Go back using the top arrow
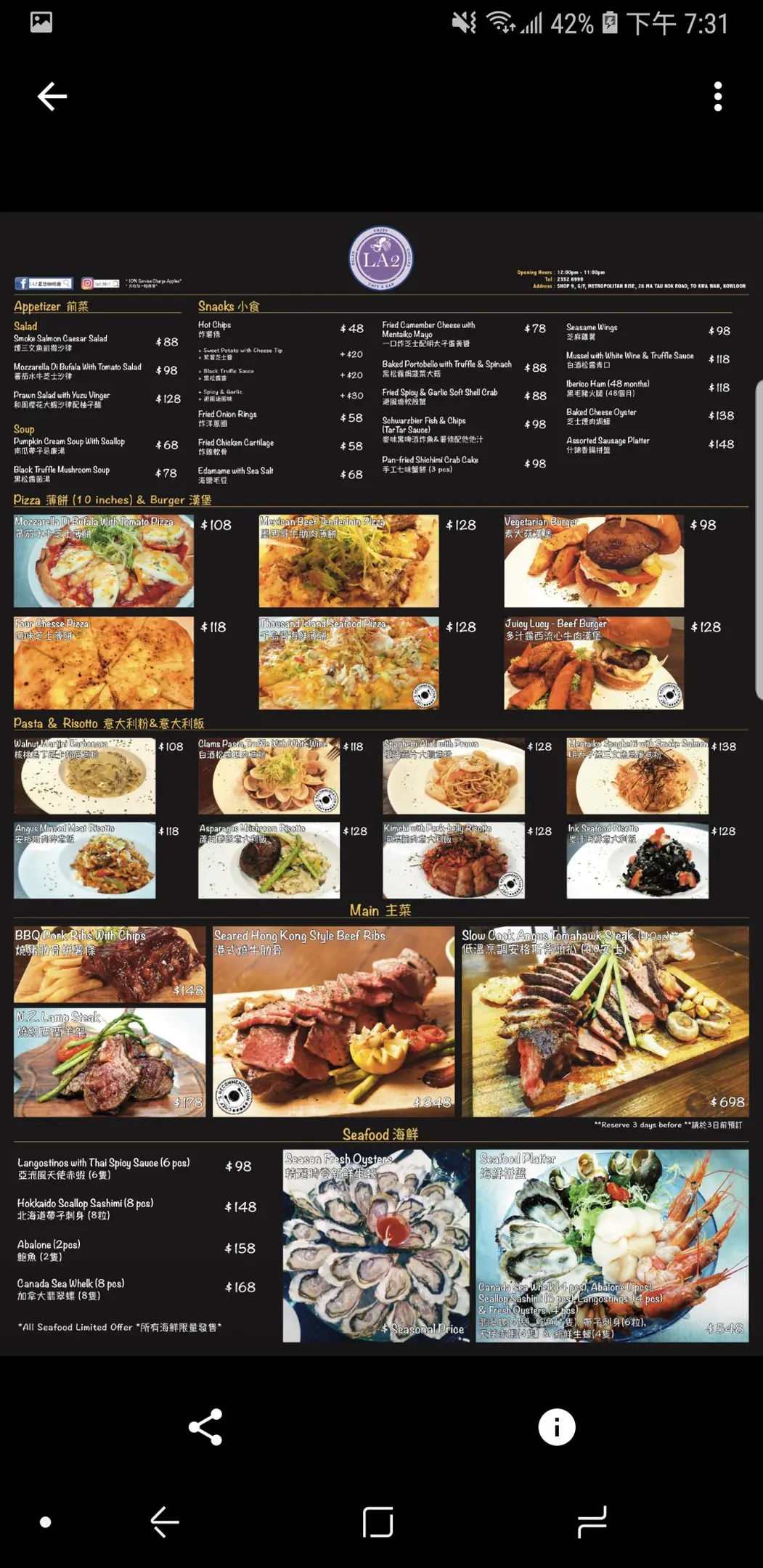 [x=52, y=97]
